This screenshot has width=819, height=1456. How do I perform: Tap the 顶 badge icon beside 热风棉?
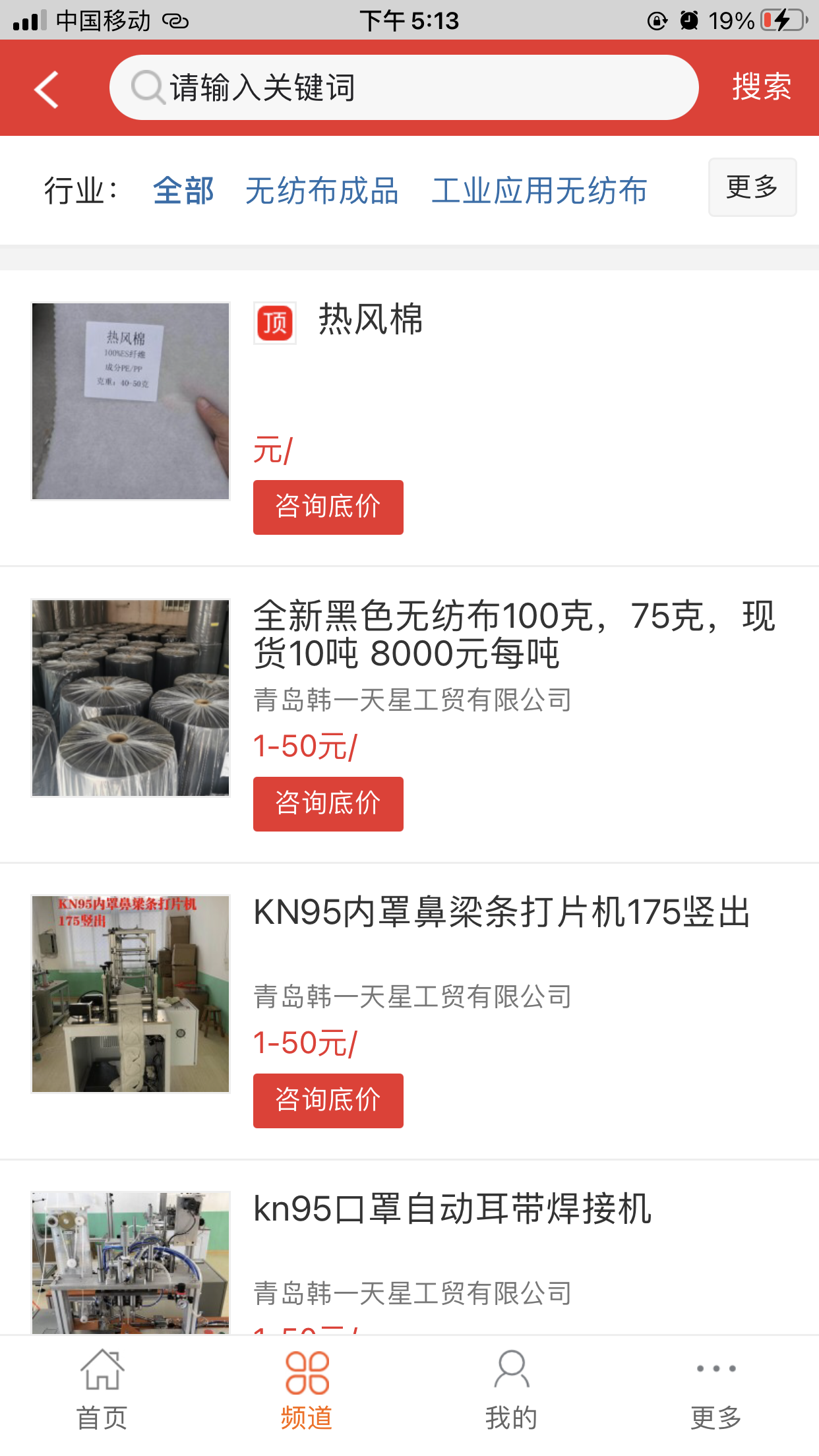(x=274, y=323)
